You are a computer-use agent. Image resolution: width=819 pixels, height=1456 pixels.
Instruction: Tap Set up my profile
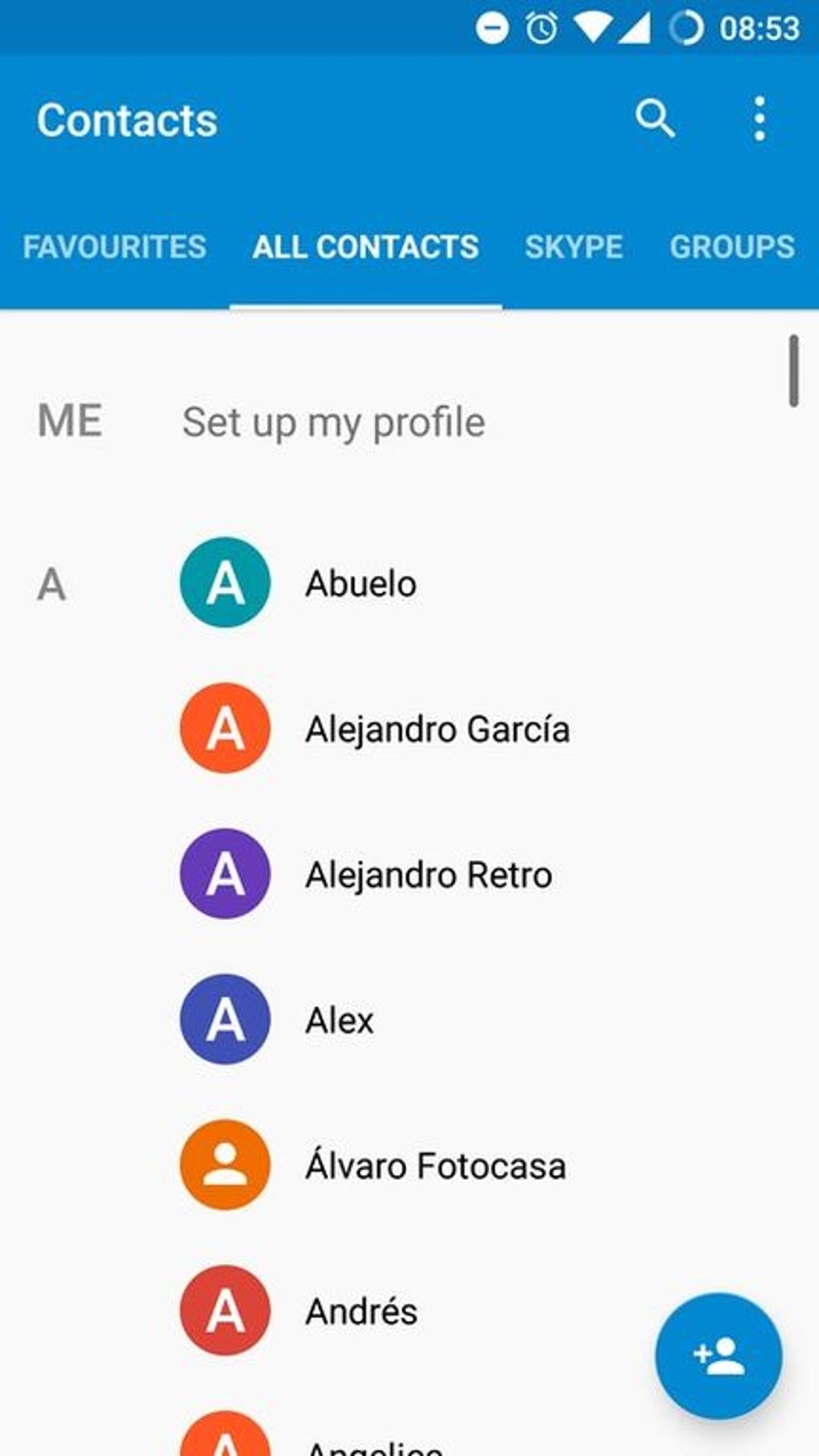333,422
